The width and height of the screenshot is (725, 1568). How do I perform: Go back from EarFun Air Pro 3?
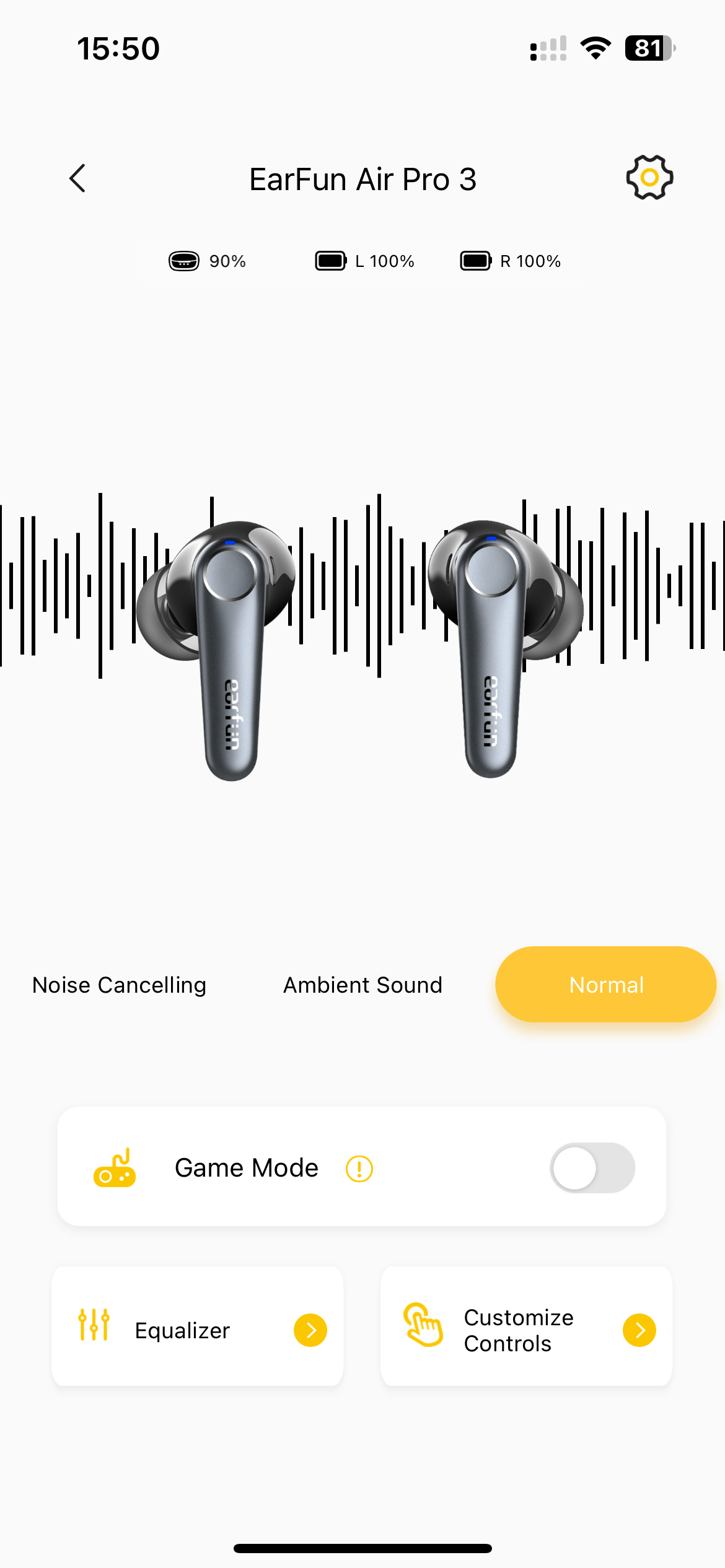tap(77, 179)
